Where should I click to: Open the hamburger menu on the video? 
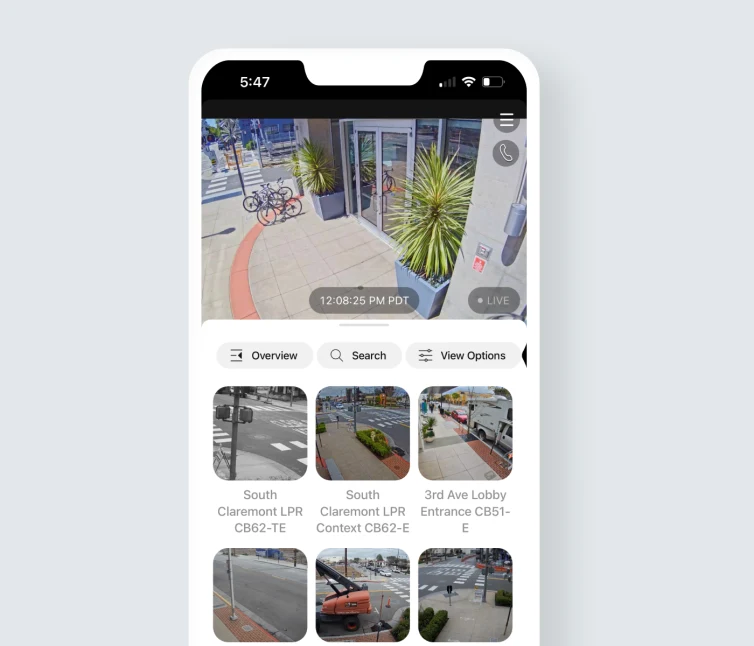click(x=507, y=121)
